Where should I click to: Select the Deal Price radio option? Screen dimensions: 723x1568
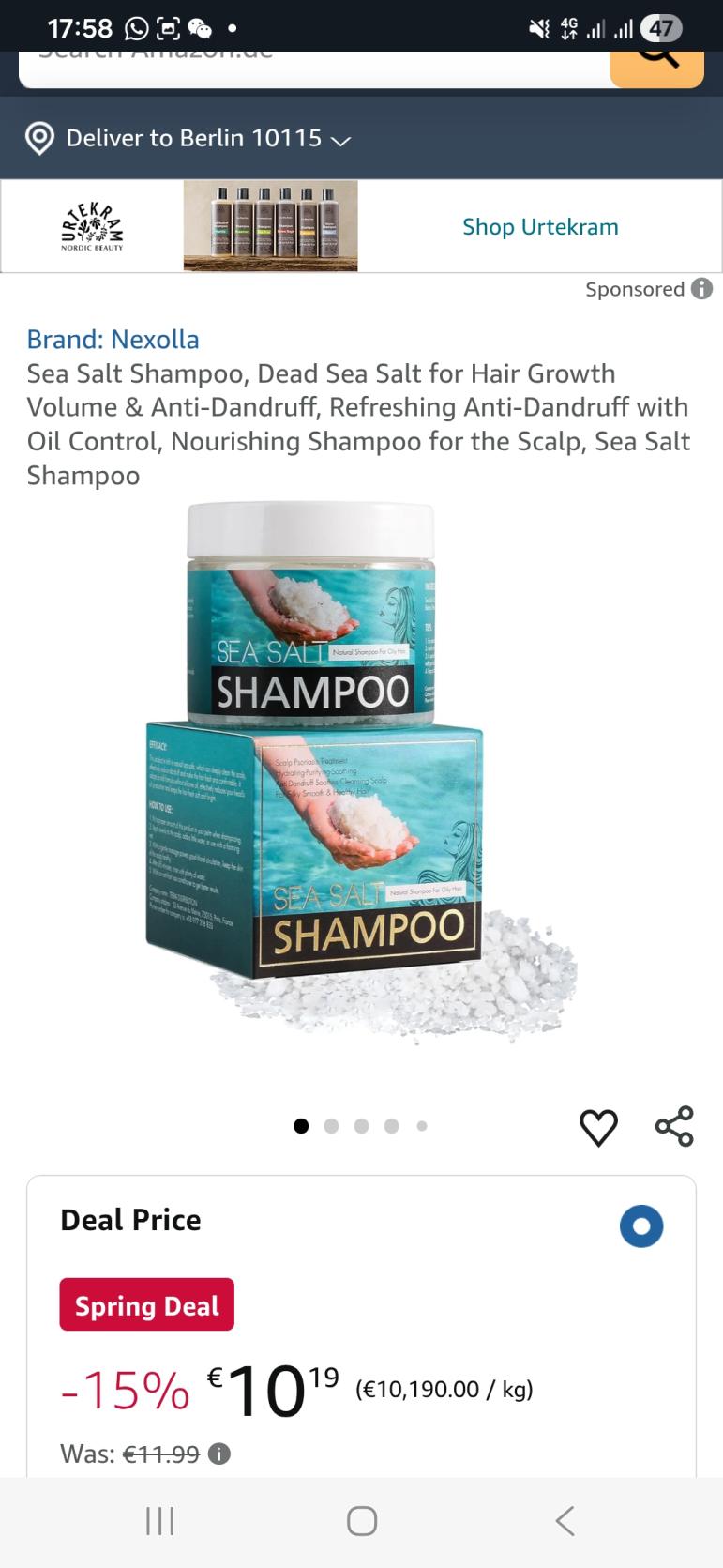(641, 1225)
